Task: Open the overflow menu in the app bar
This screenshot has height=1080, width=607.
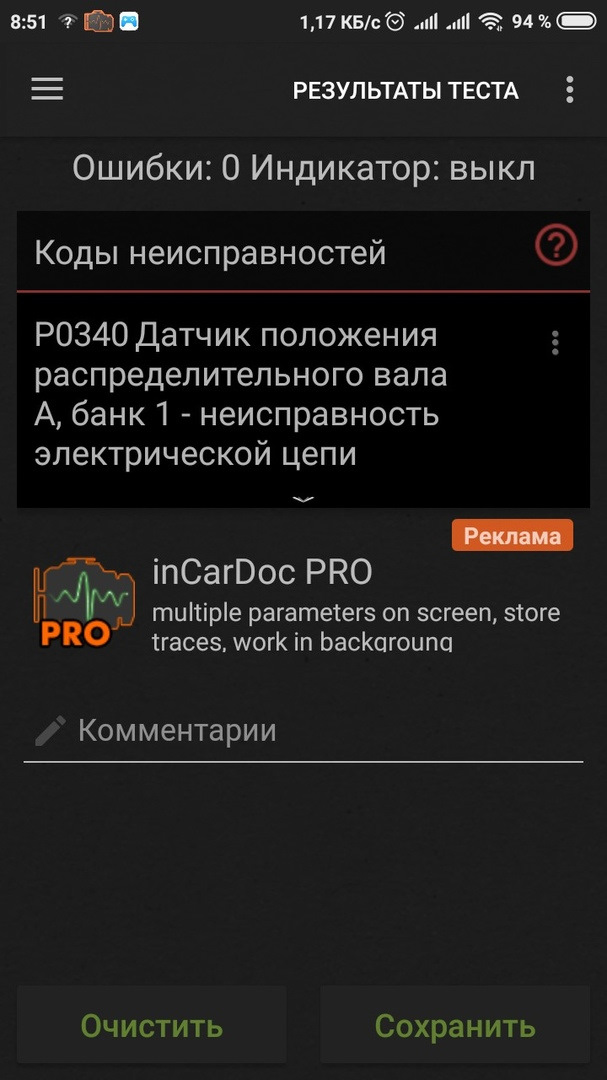Action: (569, 90)
